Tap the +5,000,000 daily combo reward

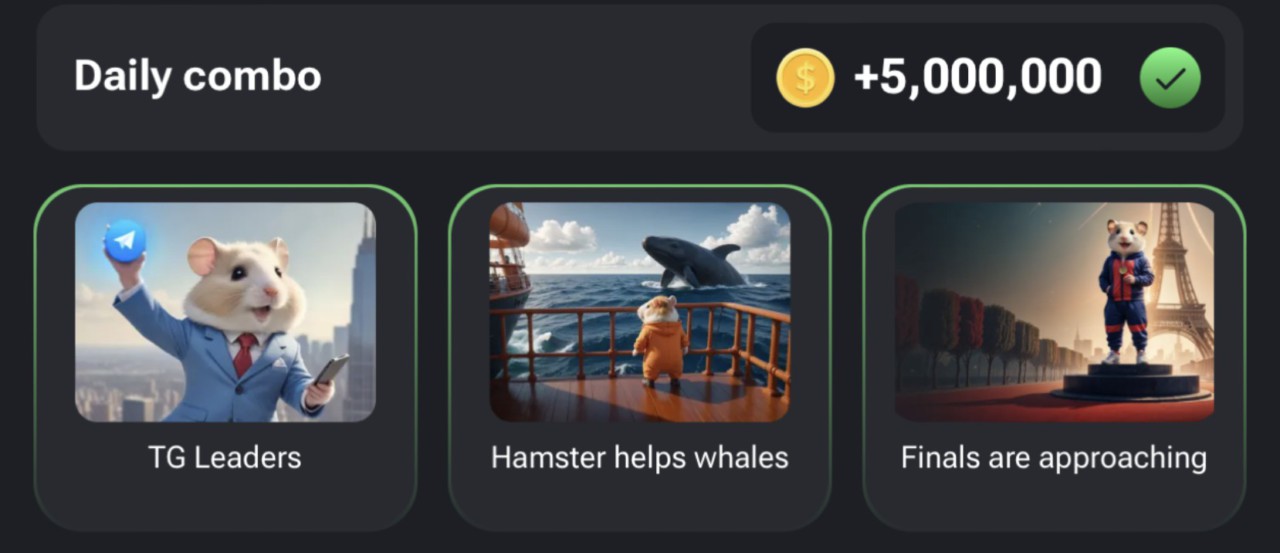[x=977, y=78]
